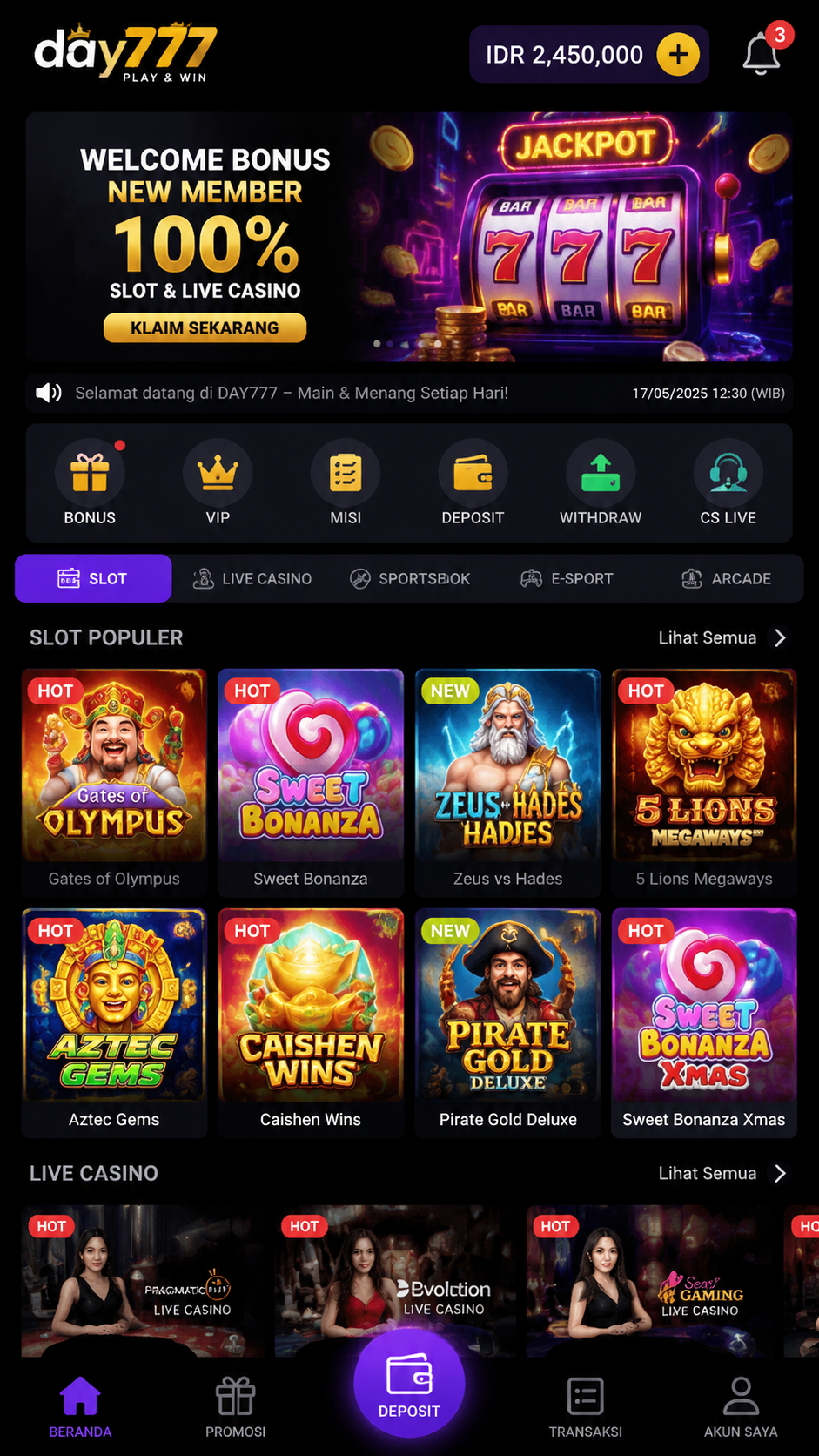This screenshot has height=1456, width=819.
Task: Switch to the Live Casino tab
Action: click(252, 578)
